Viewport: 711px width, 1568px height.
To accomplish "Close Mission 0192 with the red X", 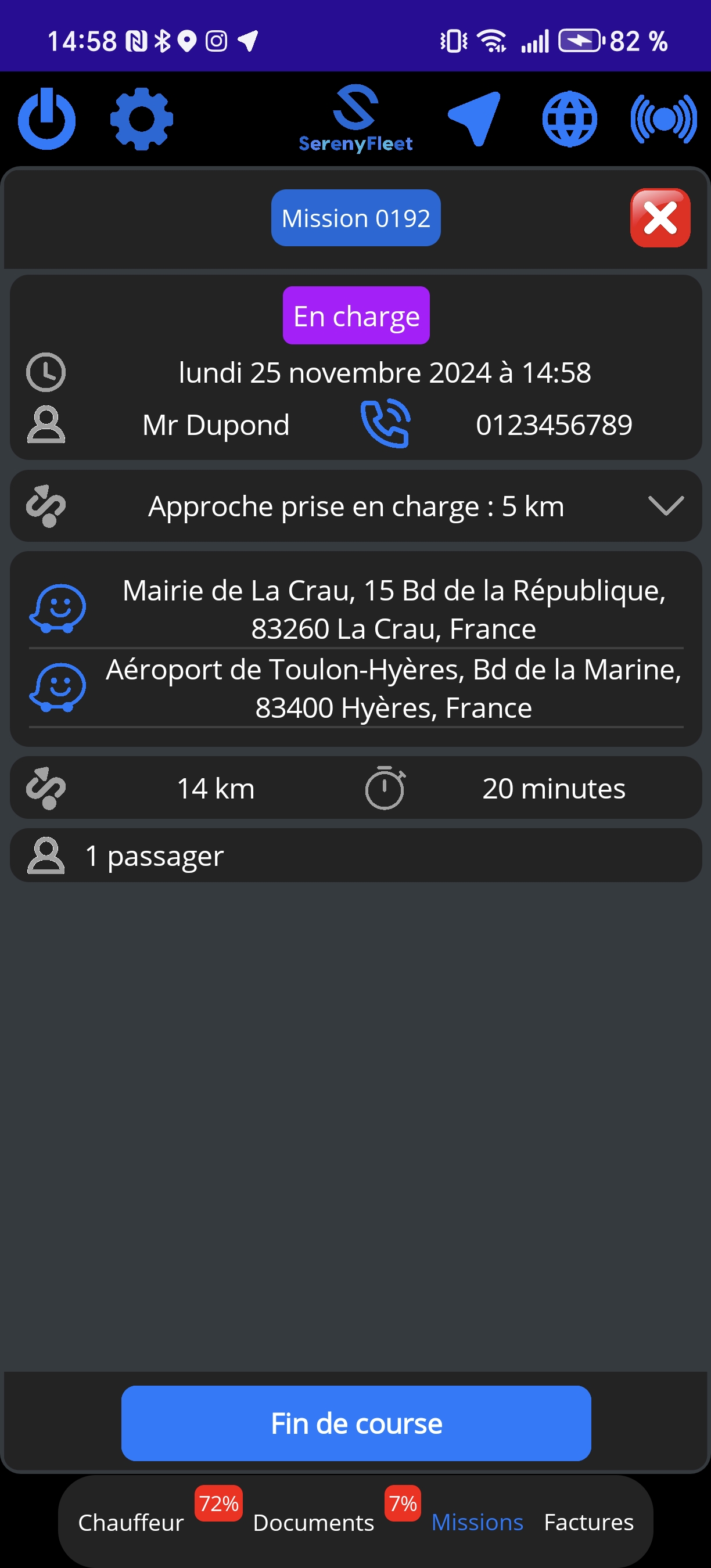I will pos(660,218).
